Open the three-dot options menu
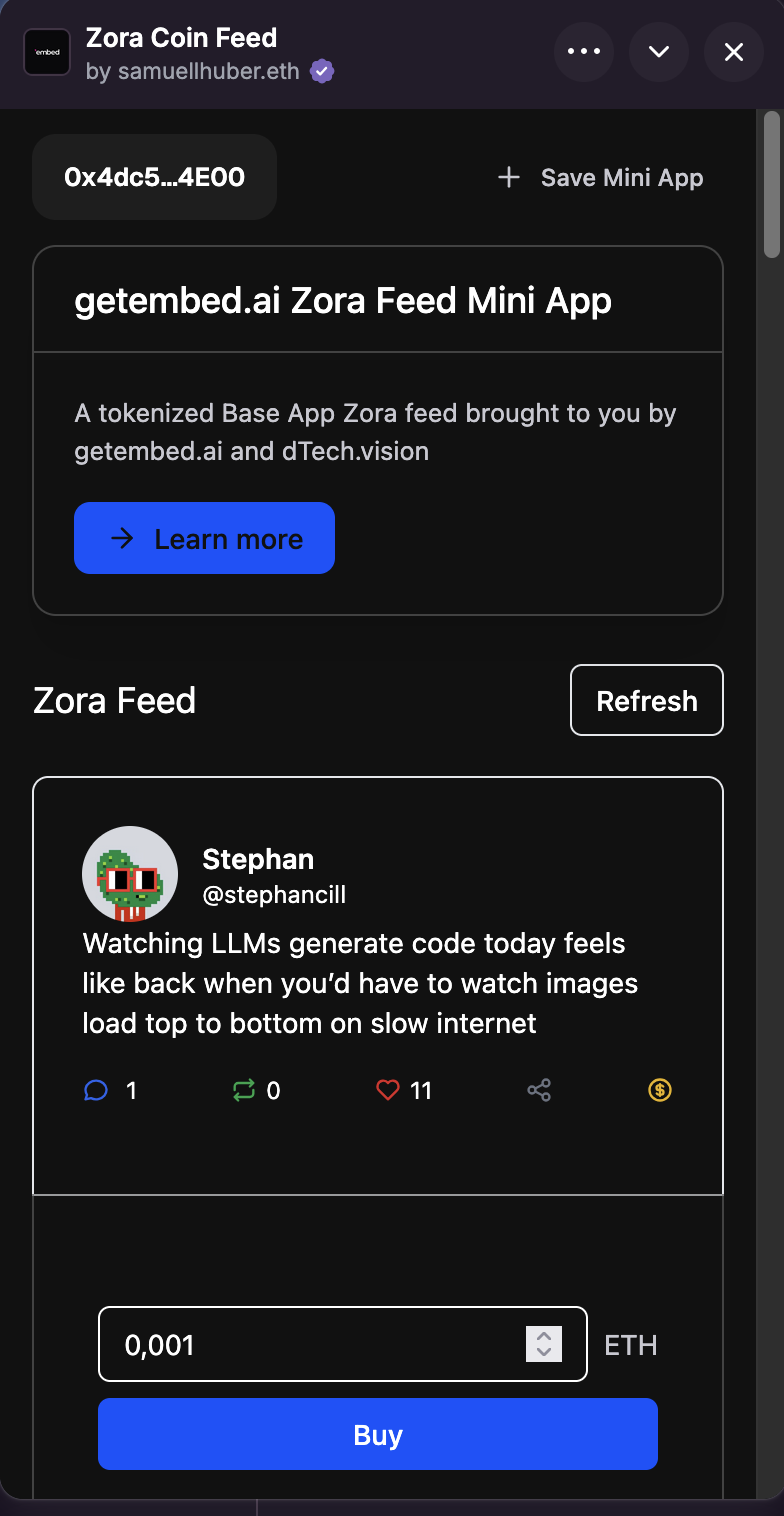 (x=584, y=52)
